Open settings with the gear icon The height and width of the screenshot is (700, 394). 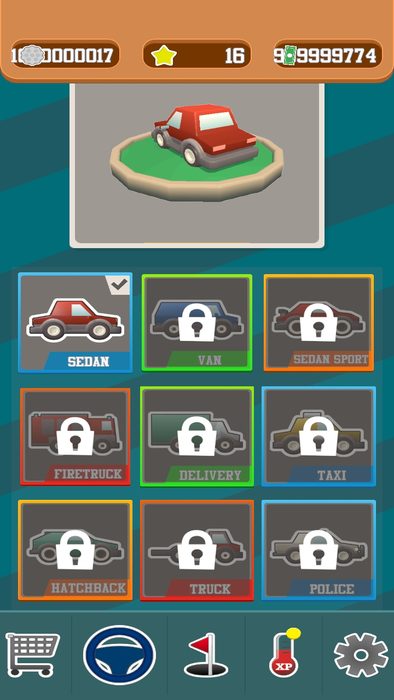pos(361,655)
